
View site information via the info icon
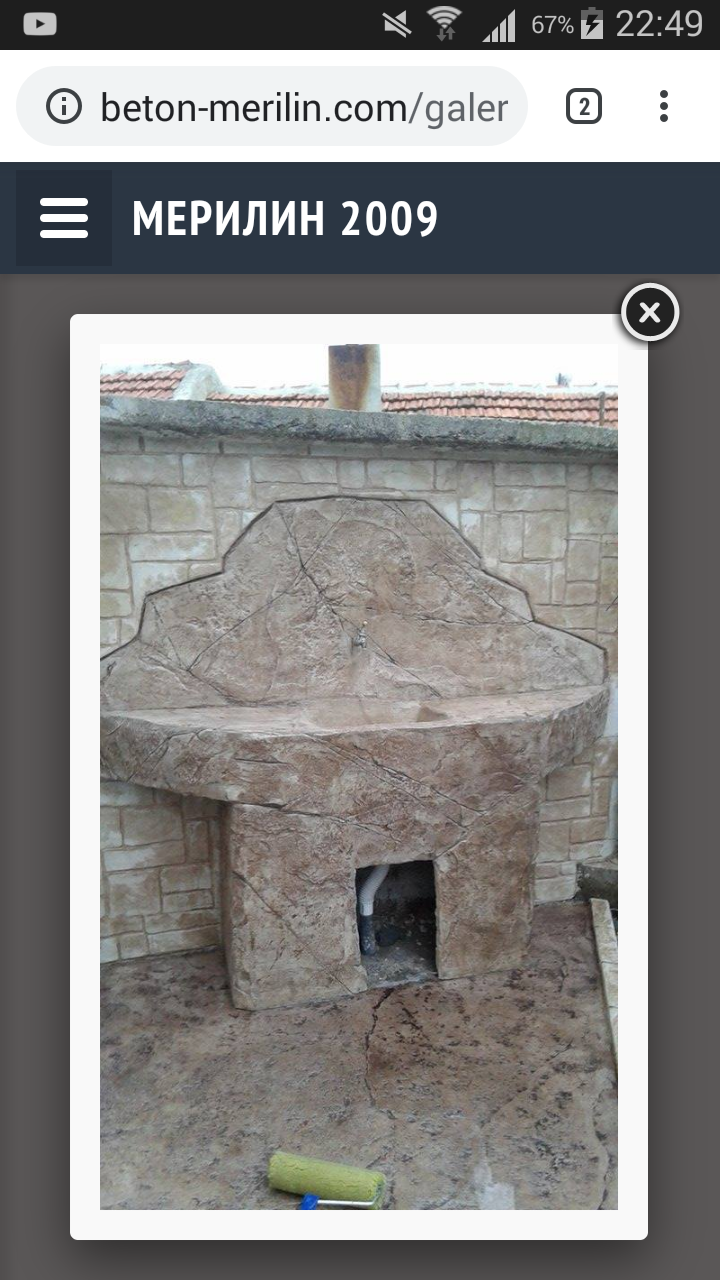pos(64,106)
